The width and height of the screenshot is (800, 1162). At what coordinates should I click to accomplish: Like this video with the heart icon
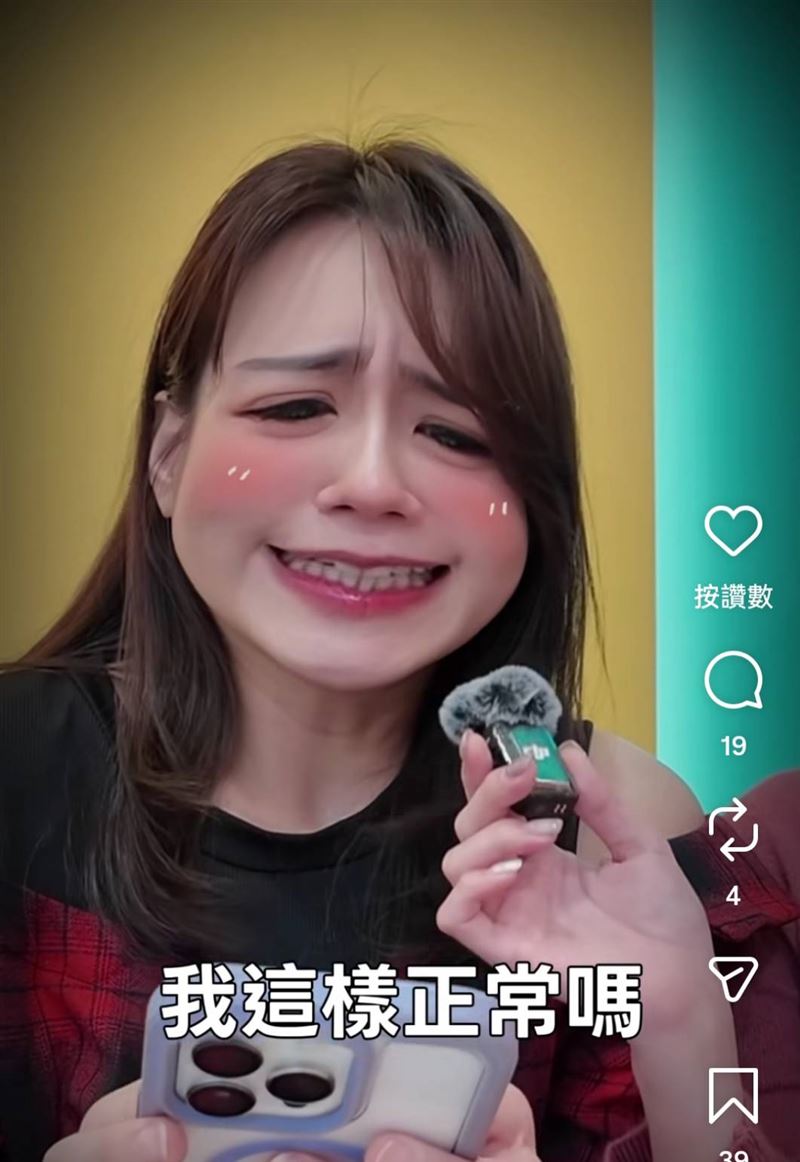tap(733, 530)
